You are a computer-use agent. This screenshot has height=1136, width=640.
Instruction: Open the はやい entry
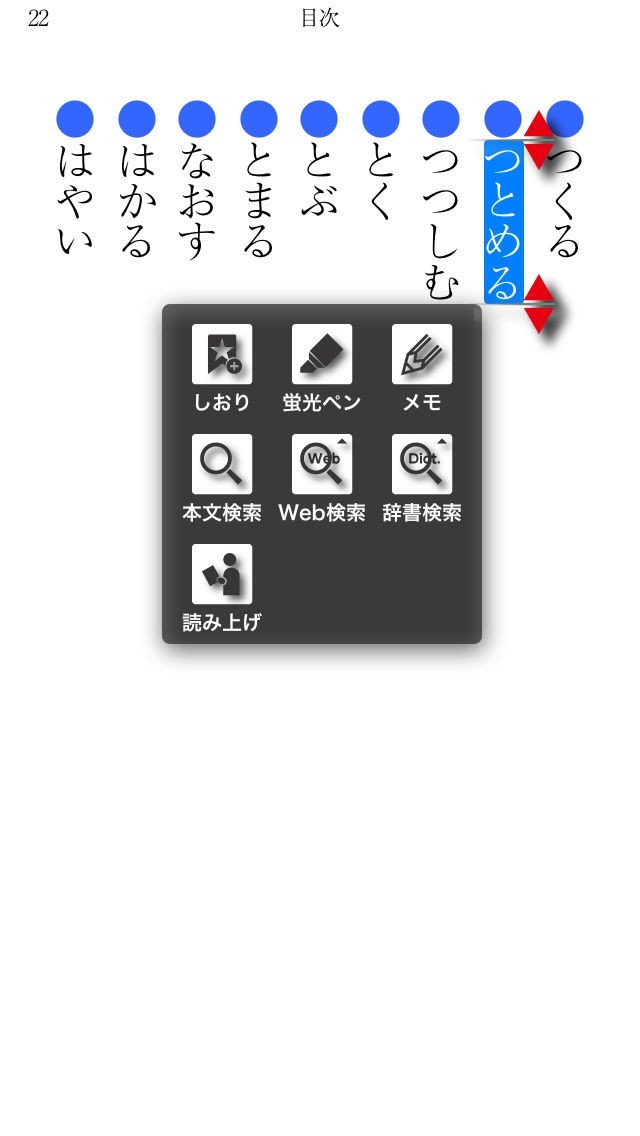click(75, 201)
